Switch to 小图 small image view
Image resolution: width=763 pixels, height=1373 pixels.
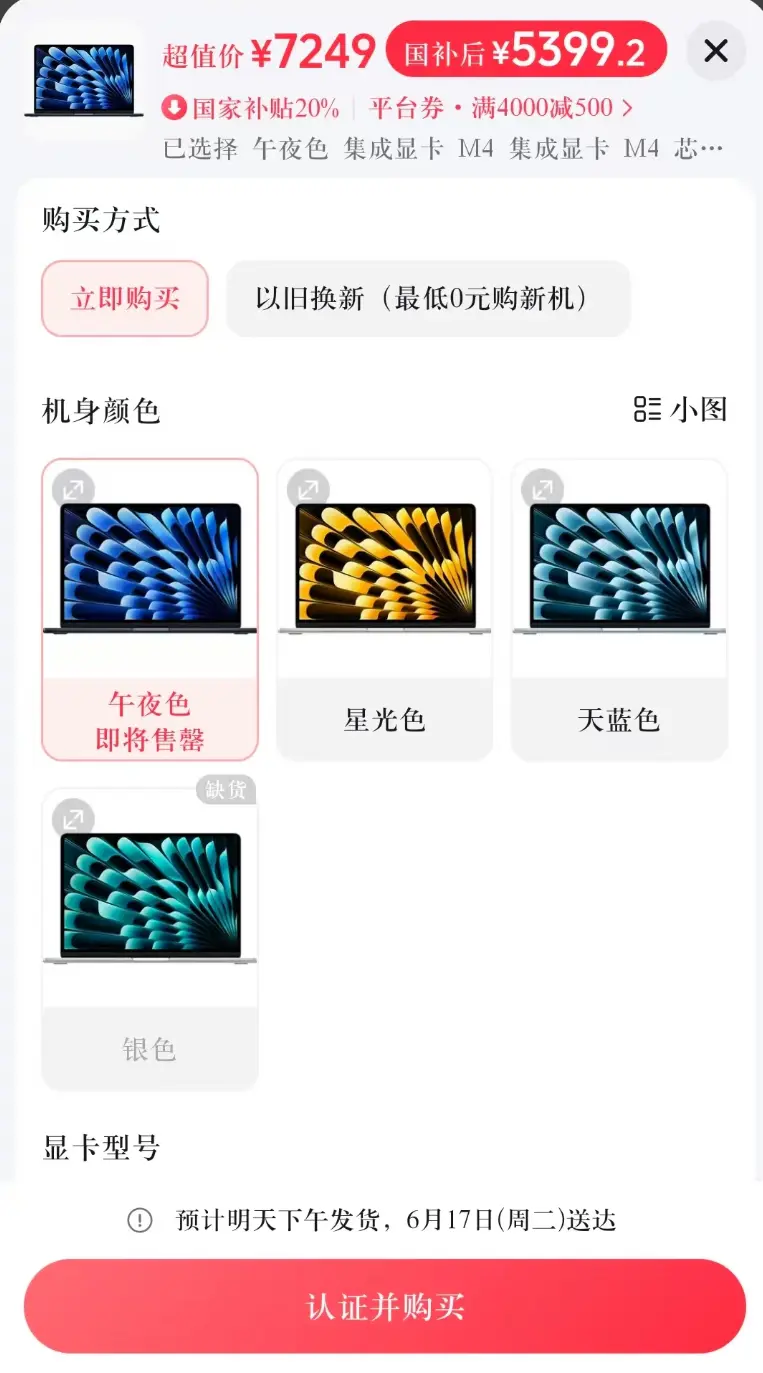point(680,409)
